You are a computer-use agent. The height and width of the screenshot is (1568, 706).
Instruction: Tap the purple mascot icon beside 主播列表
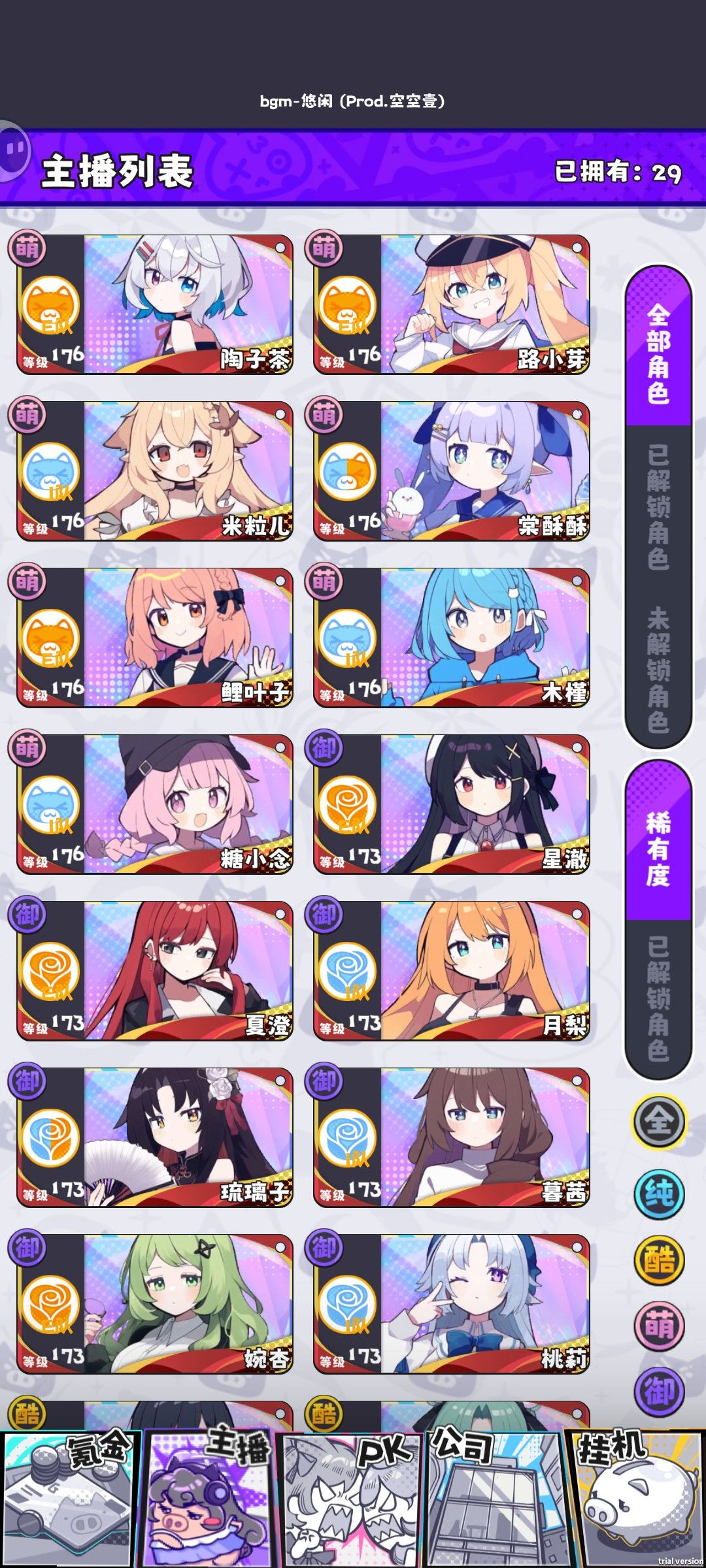(13, 152)
